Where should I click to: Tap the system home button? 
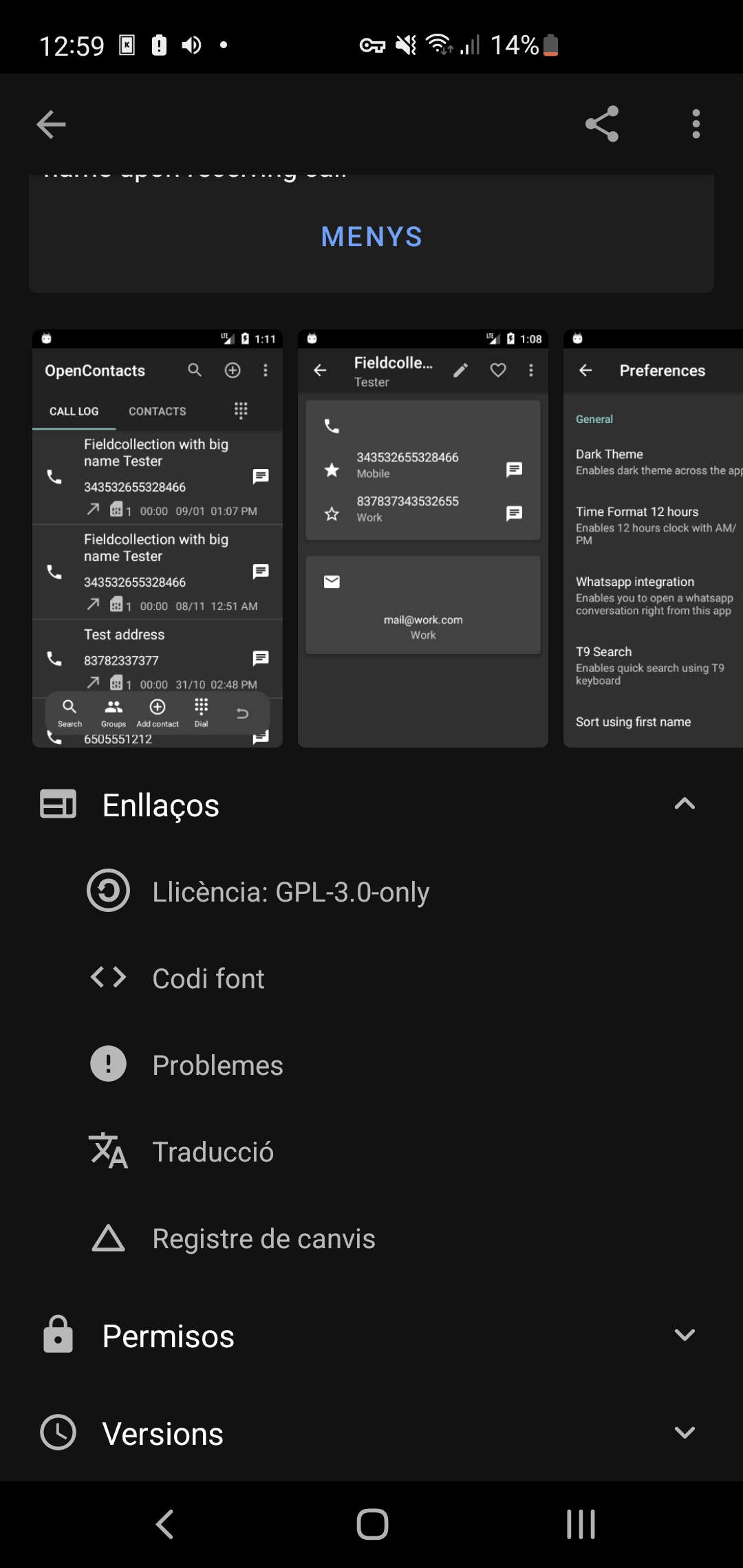372,1524
